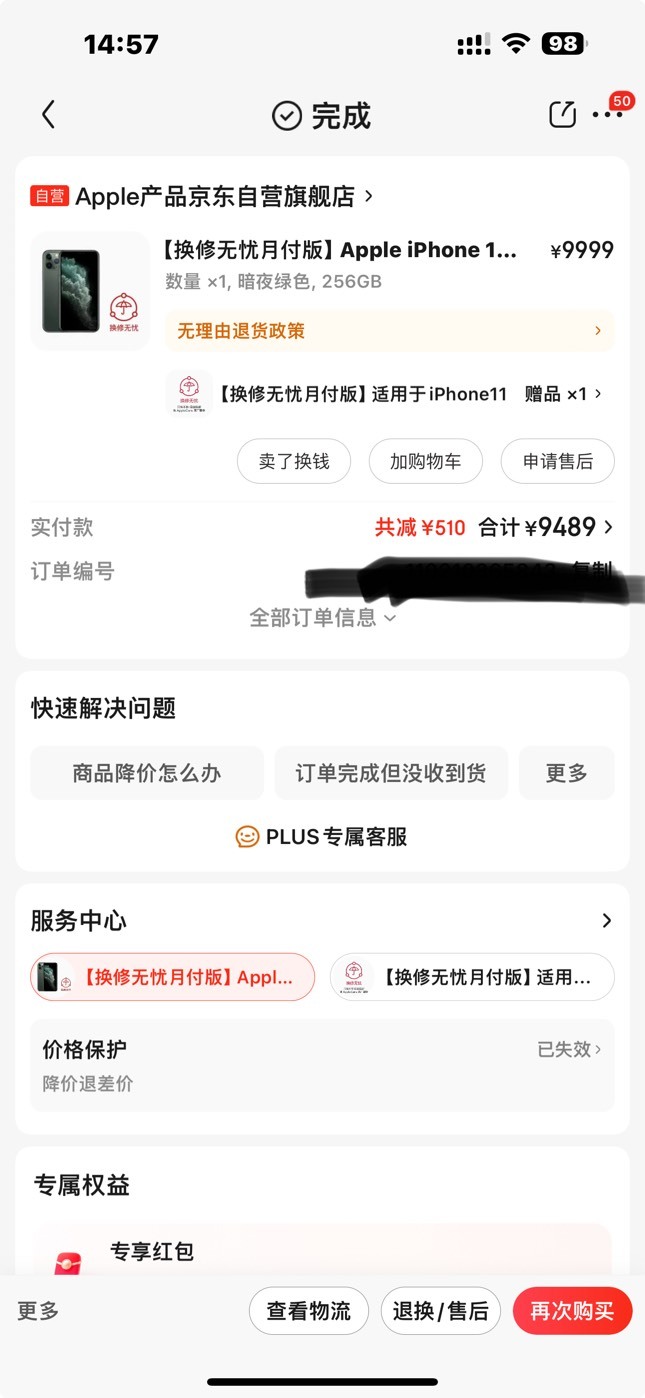Contact PLUS专属客服
This screenshot has height=1398, width=645.
pyautogui.click(x=322, y=837)
